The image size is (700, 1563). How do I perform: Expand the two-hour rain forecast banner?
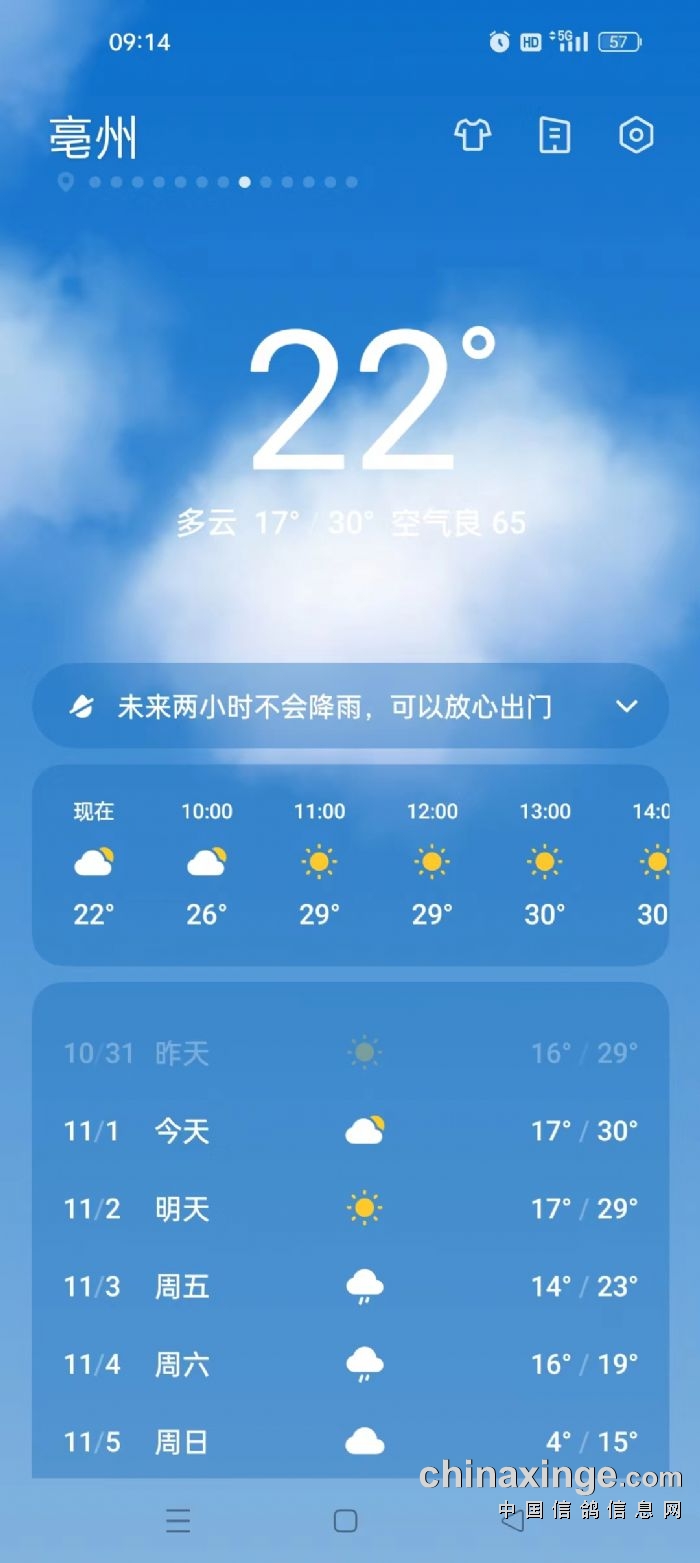click(x=350, y=707)
